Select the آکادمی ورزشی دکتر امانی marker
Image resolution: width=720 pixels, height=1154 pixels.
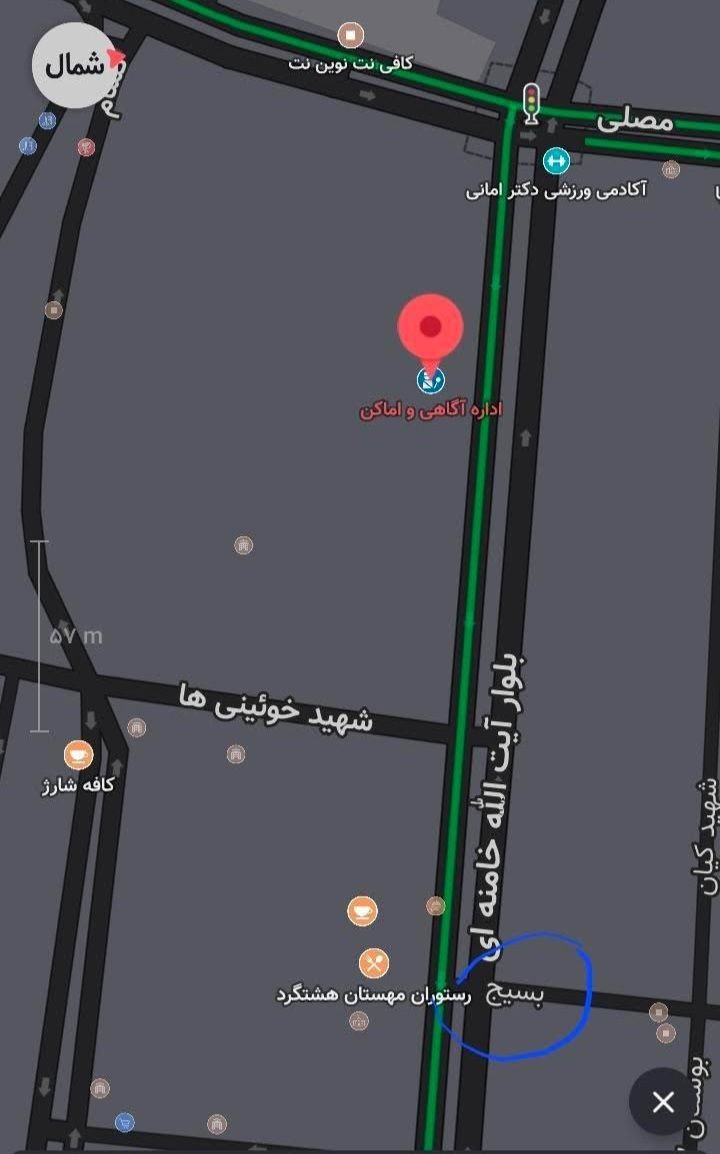click(556, 160)
